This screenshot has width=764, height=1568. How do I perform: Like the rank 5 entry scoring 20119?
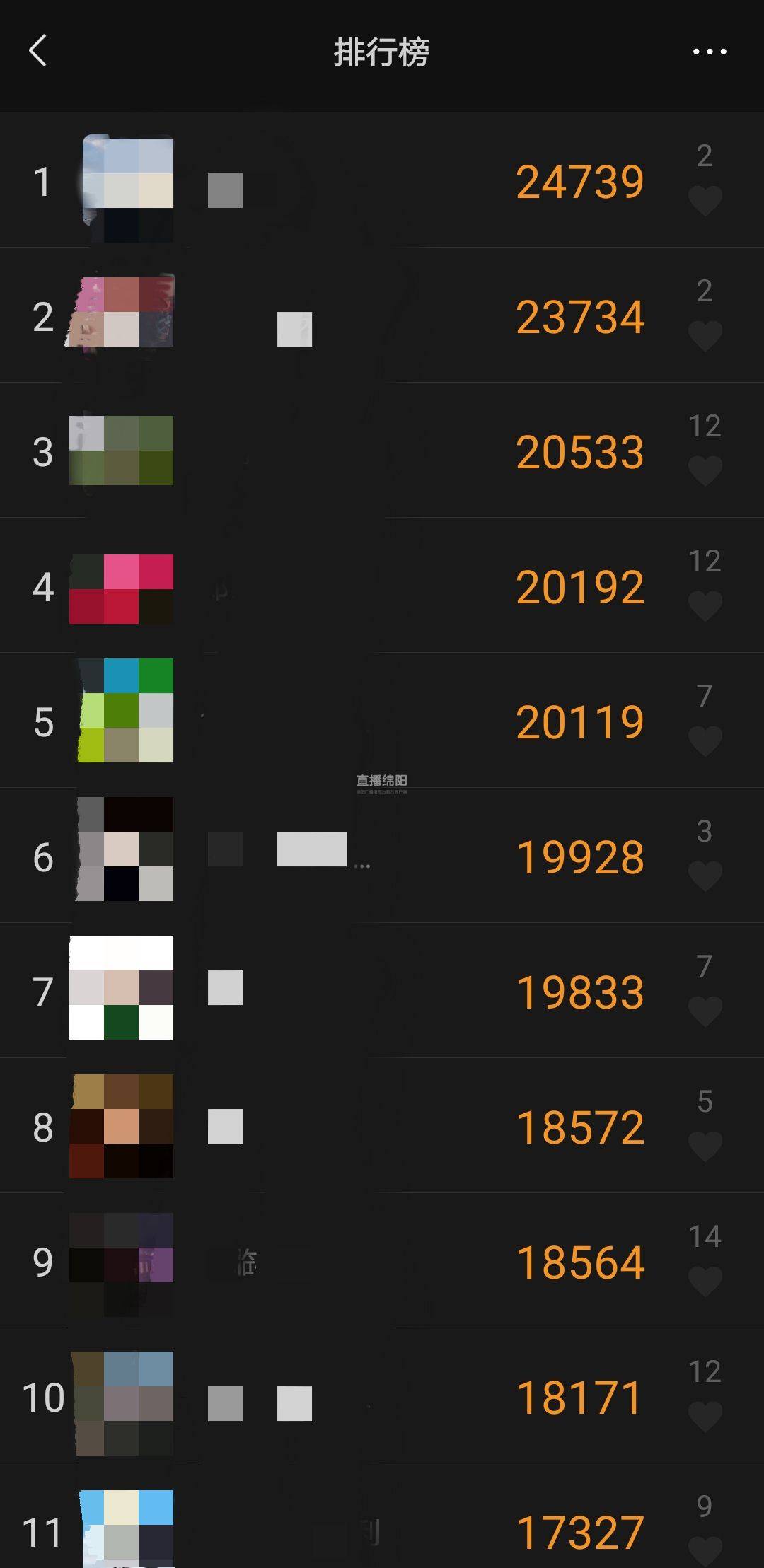click(x=705, y=741)
